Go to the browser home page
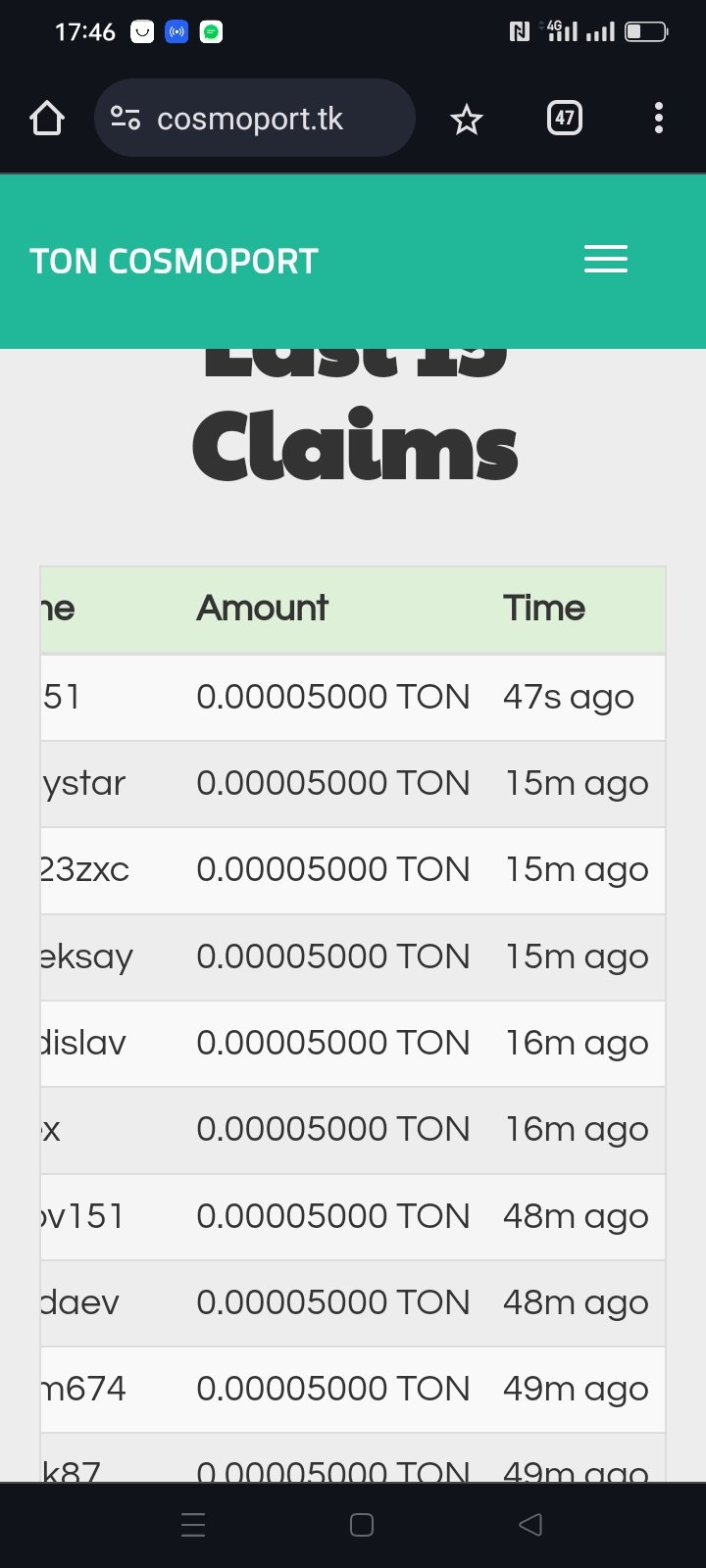 point(47,119)
